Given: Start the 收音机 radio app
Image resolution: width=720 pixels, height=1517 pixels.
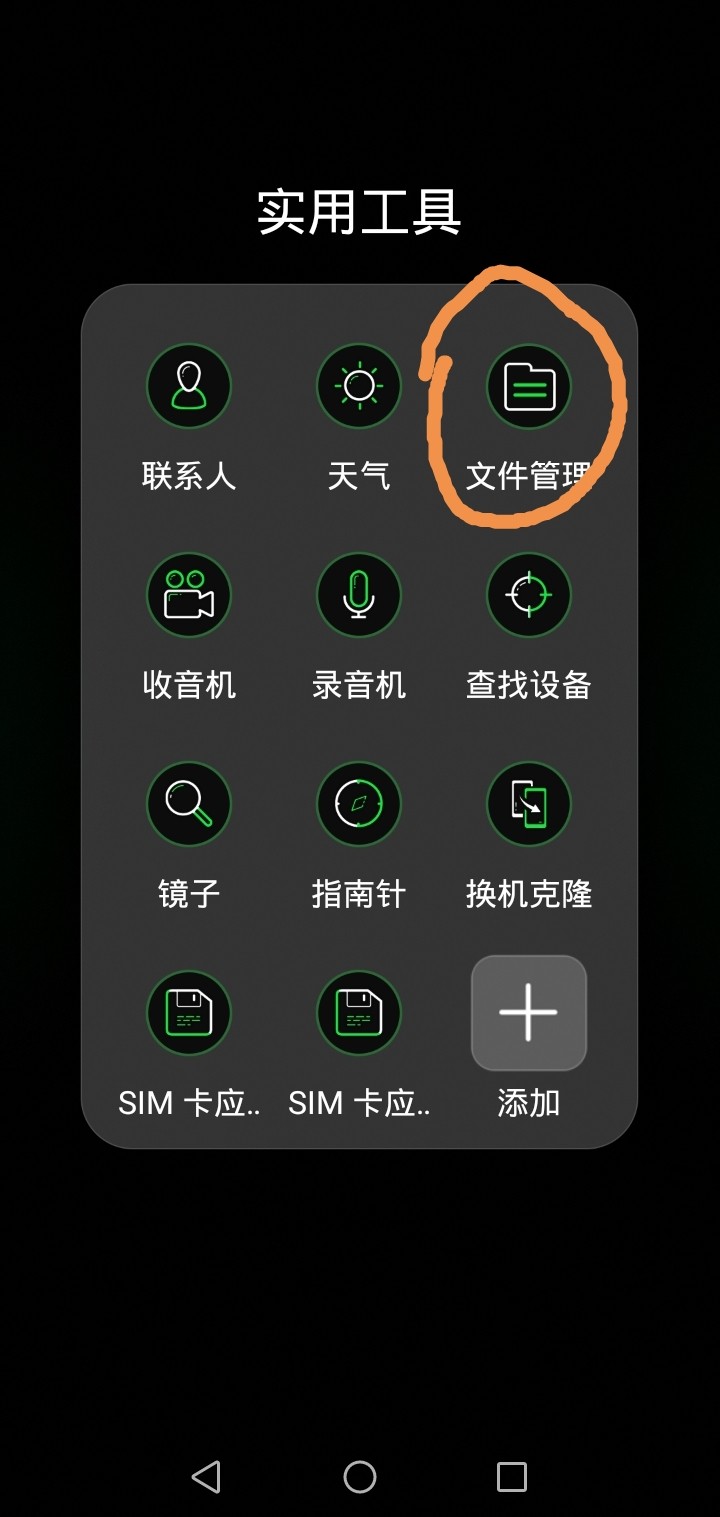Looking at the screenshot, I should 189,595.
